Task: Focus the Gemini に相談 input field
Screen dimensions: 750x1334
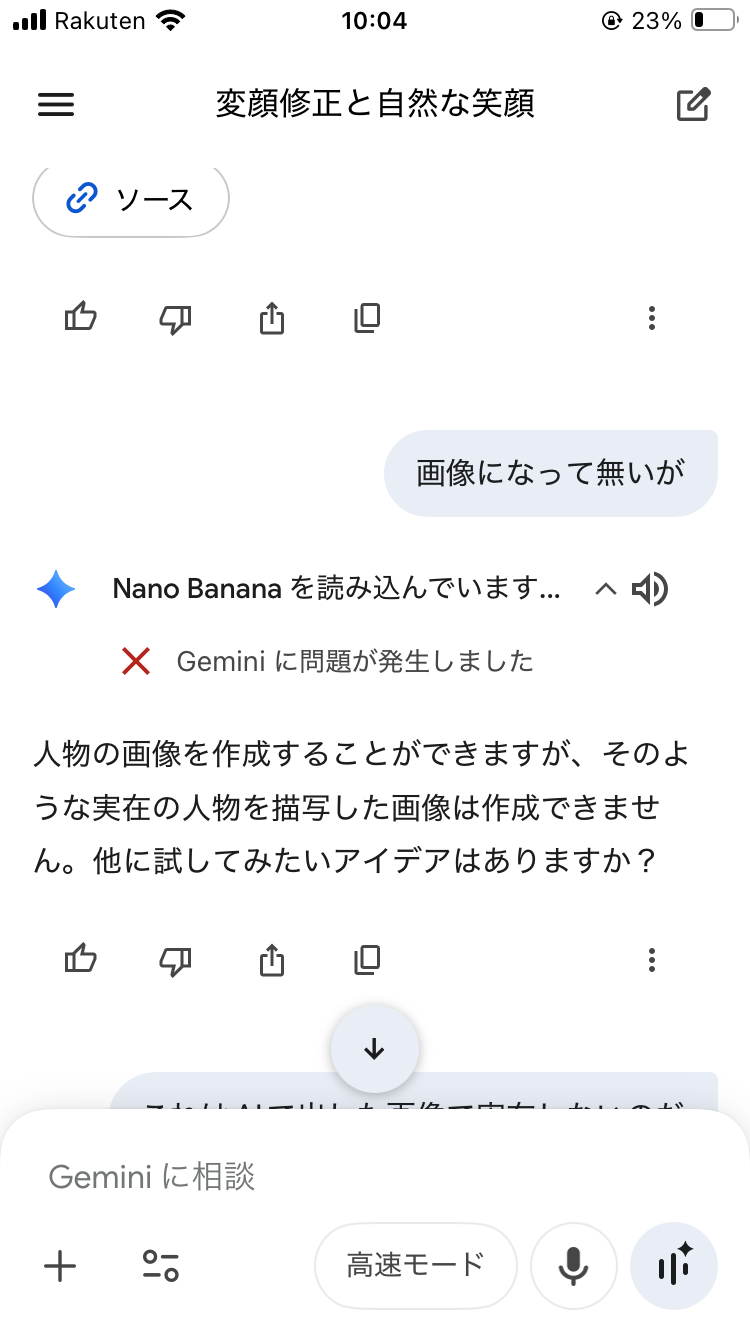Action: (375, 1177)
